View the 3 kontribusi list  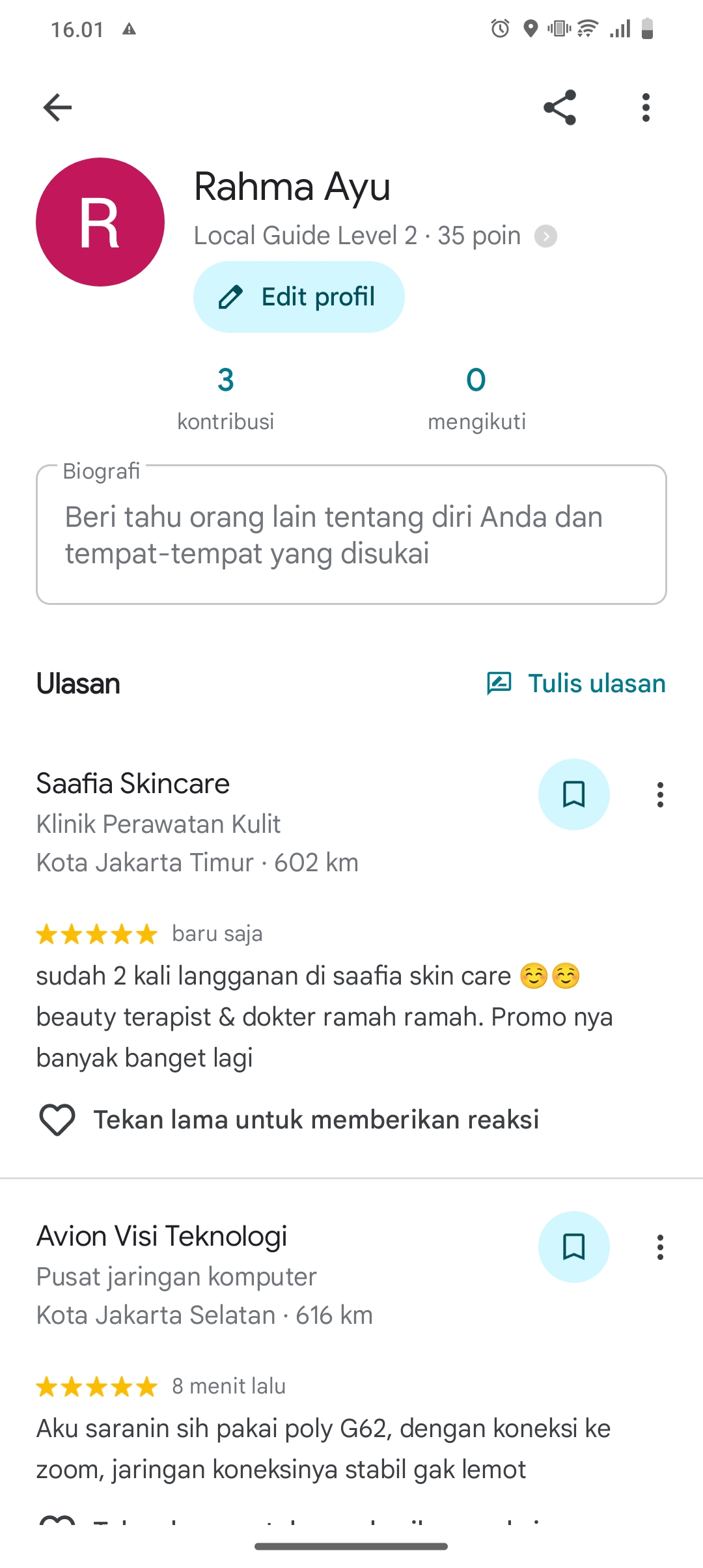pyautogui.click(x=225, y=399)
